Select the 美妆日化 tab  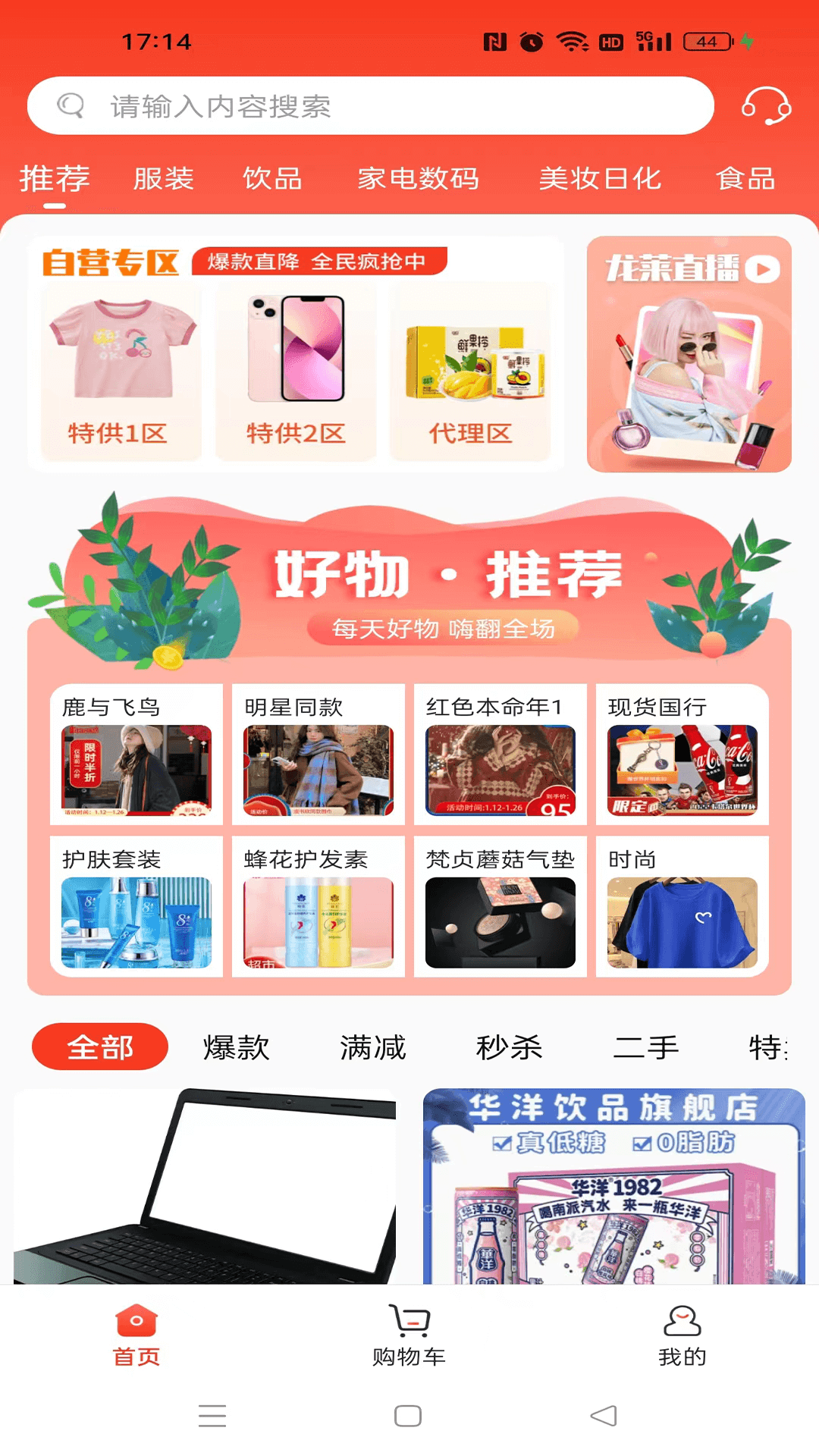(600, 179)
